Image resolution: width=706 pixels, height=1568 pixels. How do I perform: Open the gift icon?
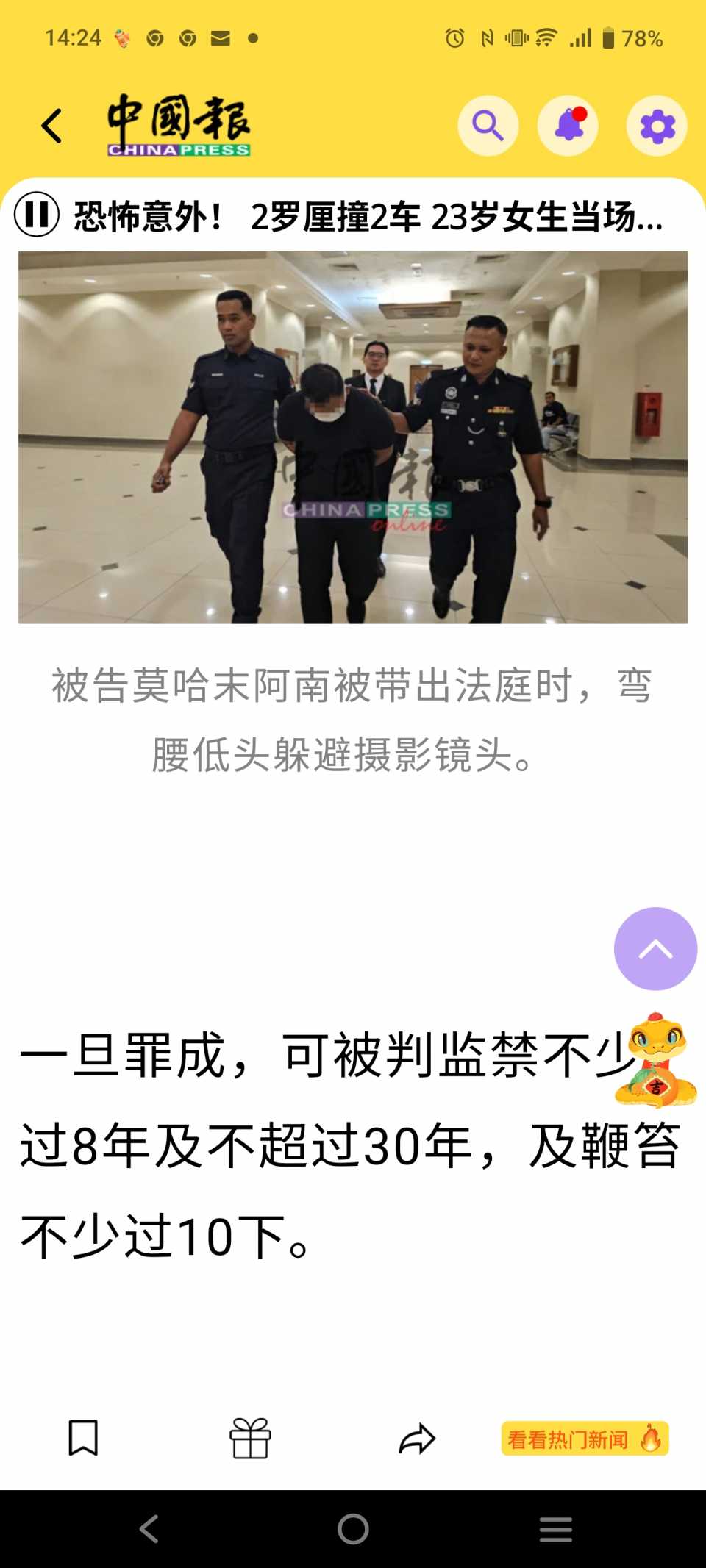pyautogui.click(x=250, y=1438)
